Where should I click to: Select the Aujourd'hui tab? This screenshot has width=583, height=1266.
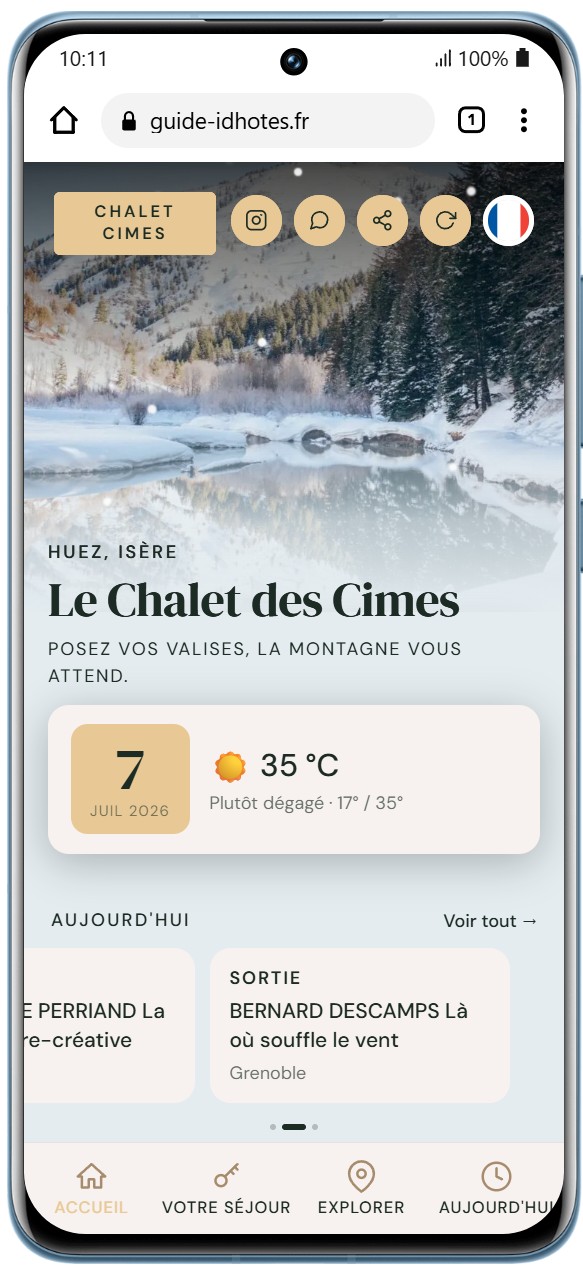point(497,1189)
